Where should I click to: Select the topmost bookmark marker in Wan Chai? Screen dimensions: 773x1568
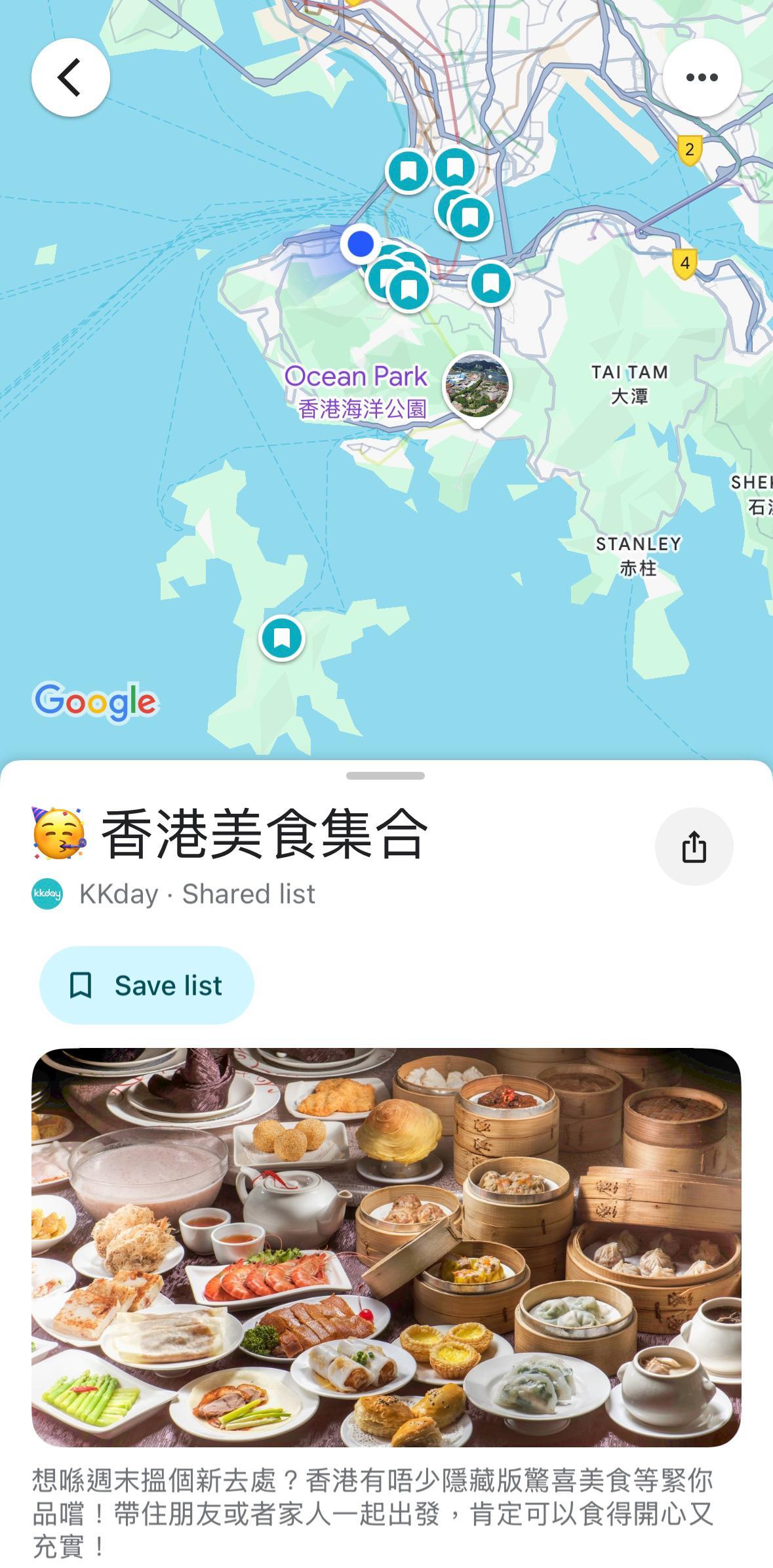click(455, 169)
